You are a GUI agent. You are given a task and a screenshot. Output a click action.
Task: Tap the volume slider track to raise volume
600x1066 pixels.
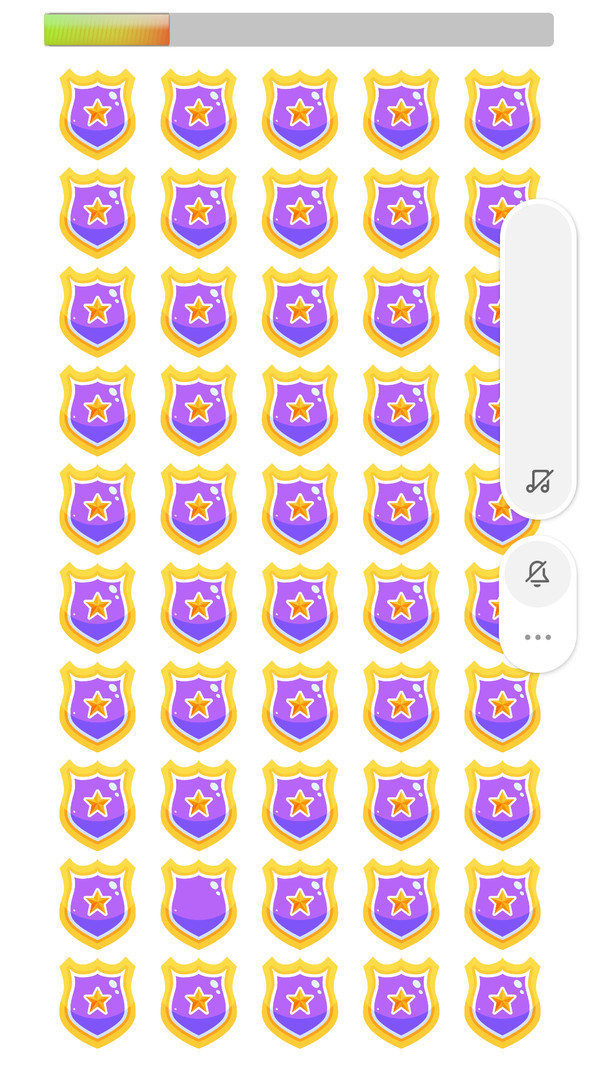click(538, 300)
